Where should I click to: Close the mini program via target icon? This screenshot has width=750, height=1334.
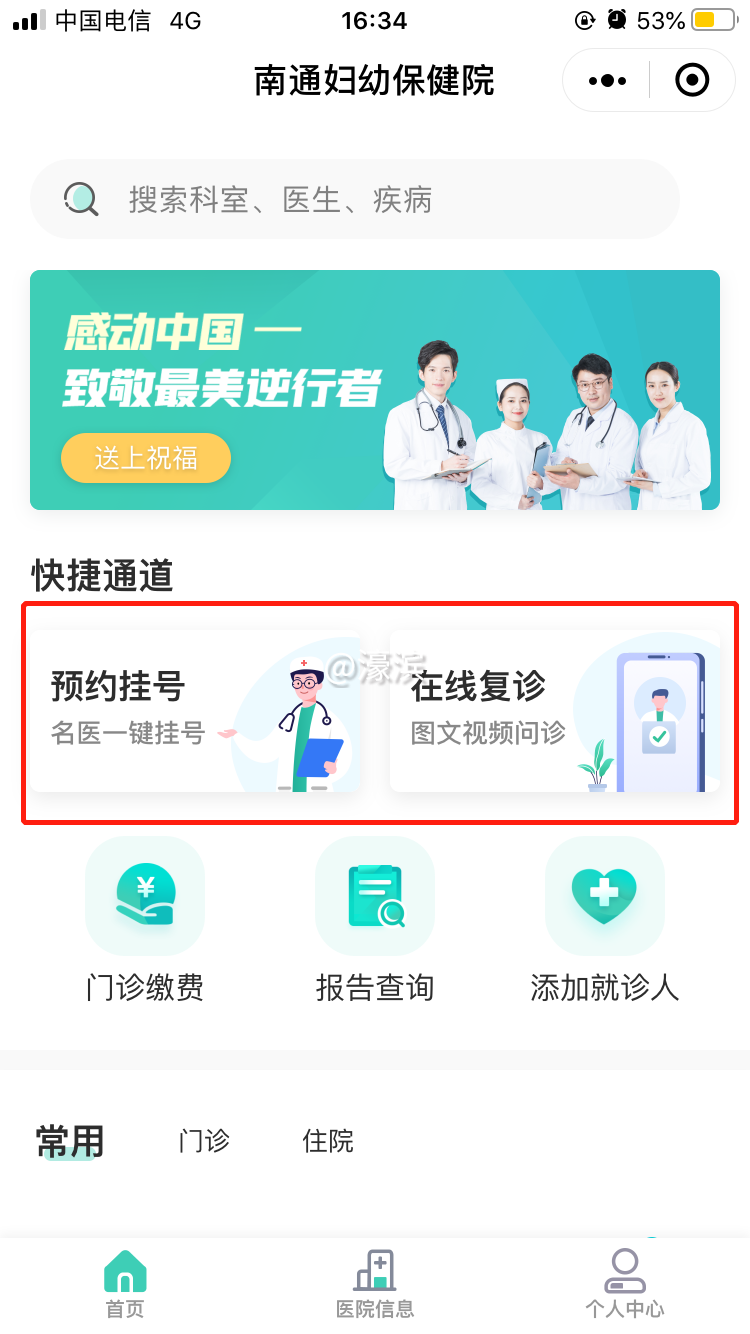coord(692,80)
